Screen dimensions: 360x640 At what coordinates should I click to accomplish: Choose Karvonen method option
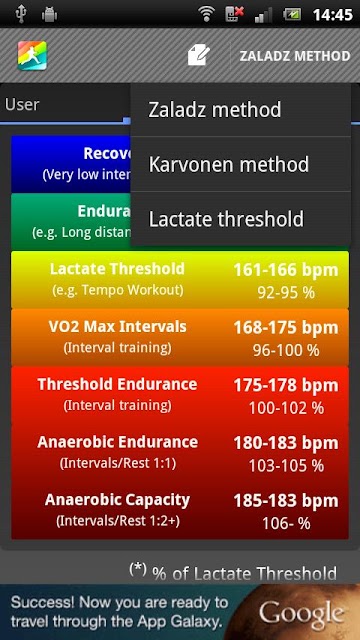click(241, 164)
